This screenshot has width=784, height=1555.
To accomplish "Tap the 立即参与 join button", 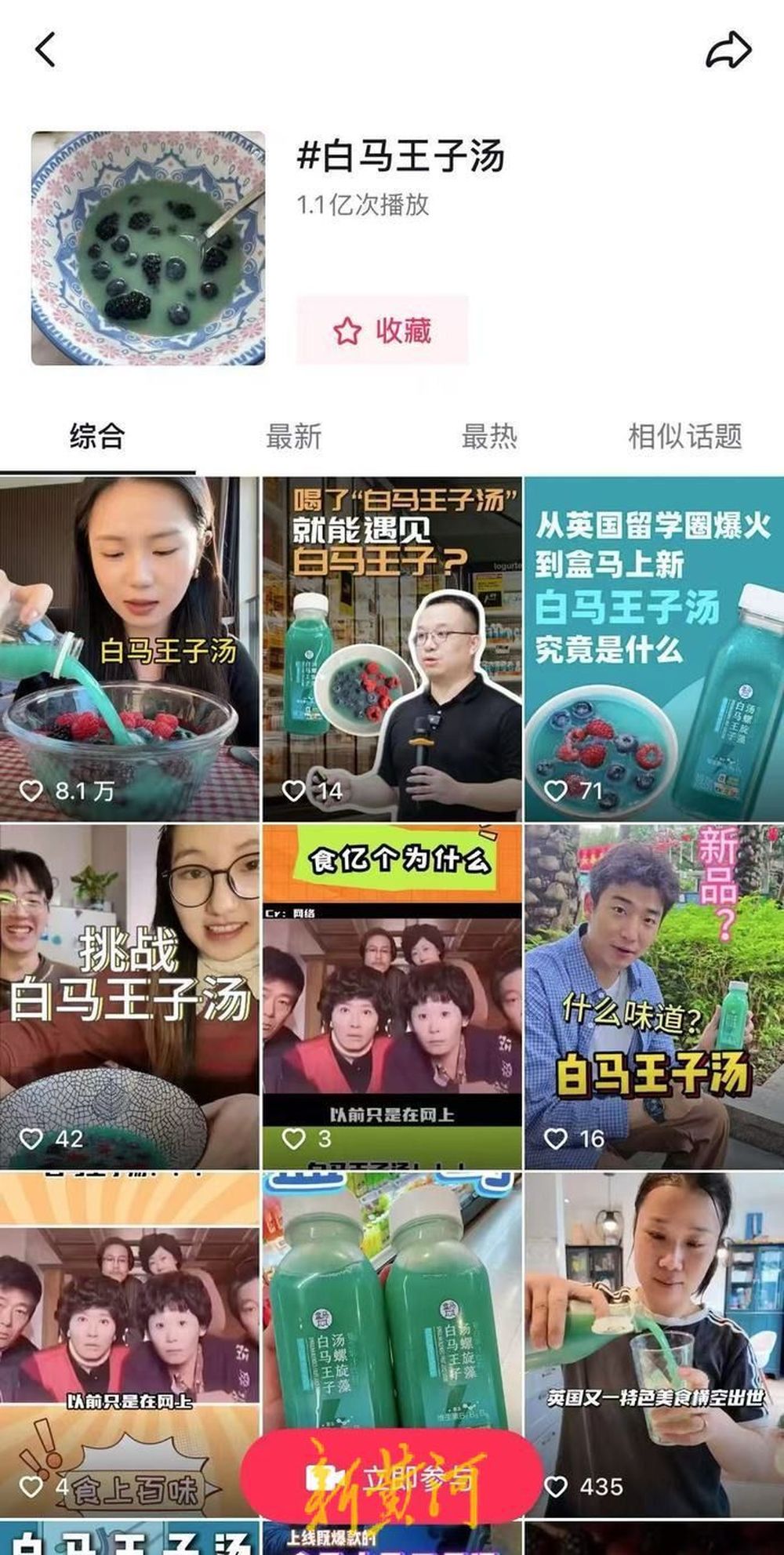I will point(392,1478).
